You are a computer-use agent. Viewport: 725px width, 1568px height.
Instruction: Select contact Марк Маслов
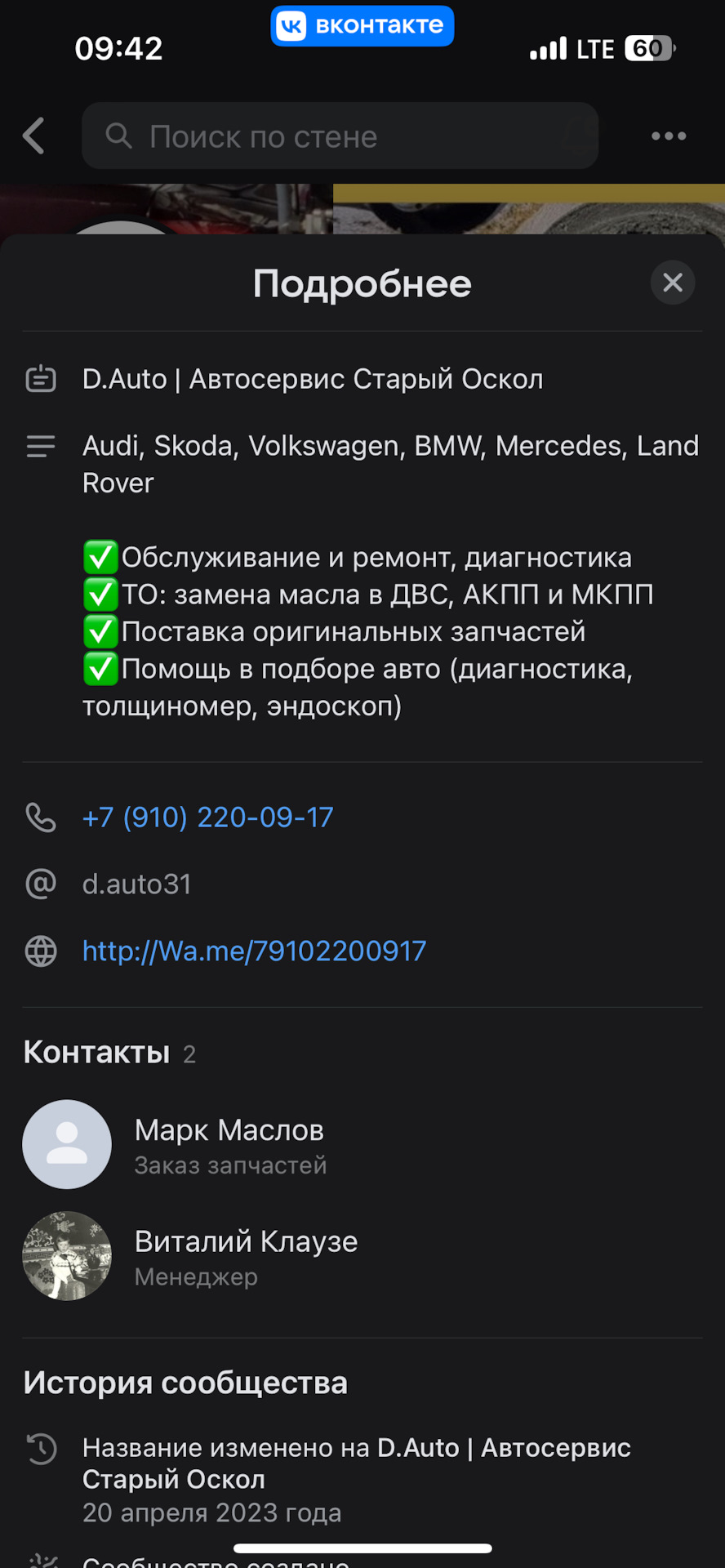tap(229, 1129)
